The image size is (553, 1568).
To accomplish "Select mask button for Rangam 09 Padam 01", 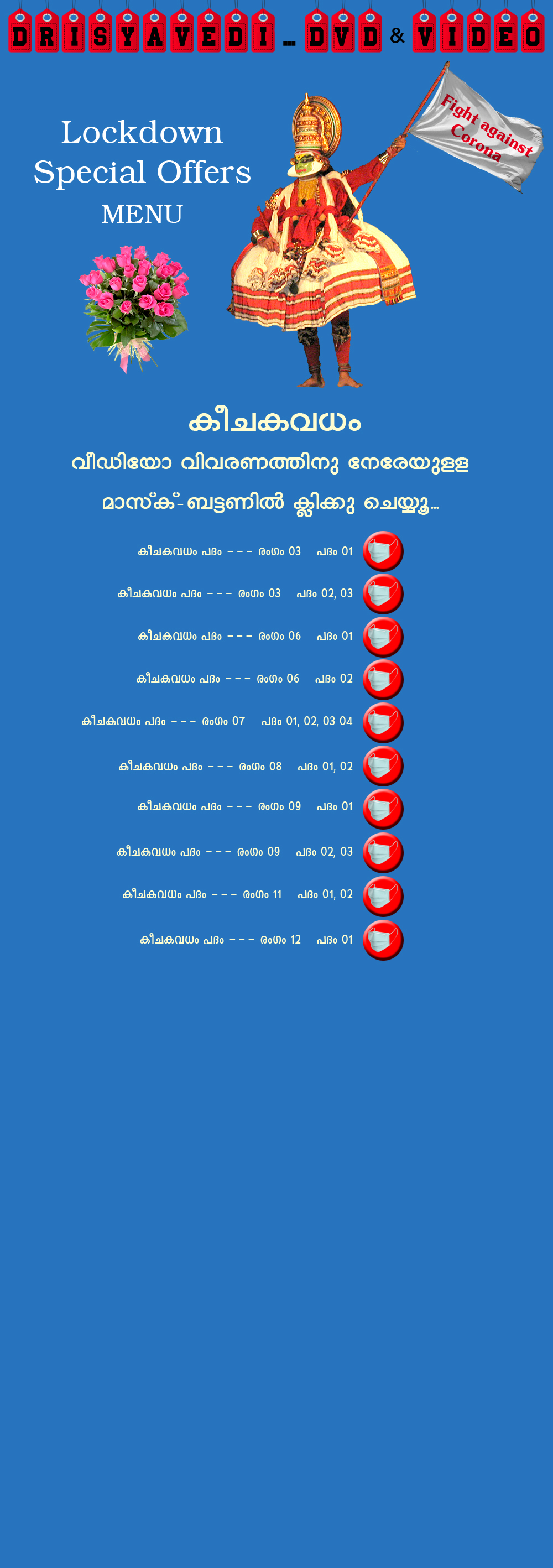I will (x=383, y=809).
